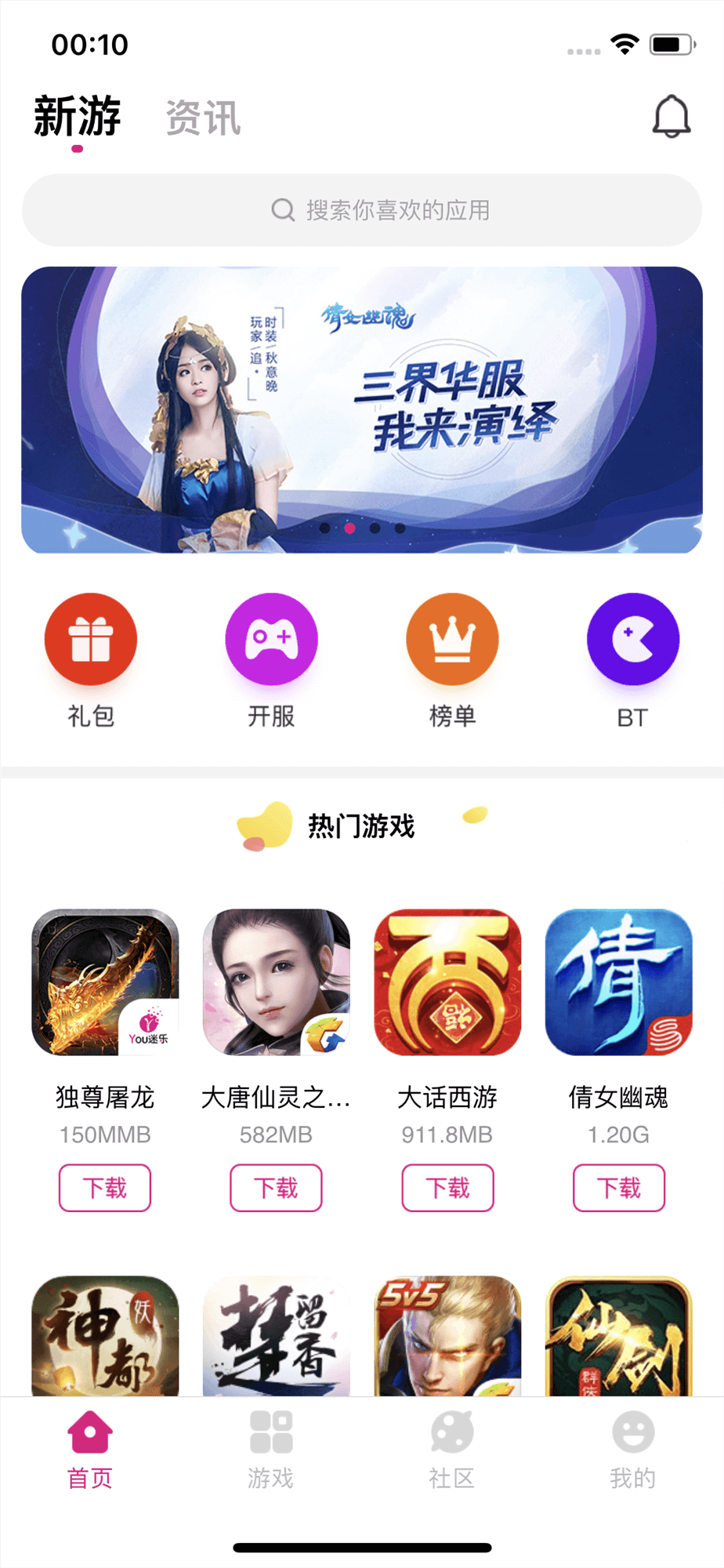
Task: Go to the 我的 tab
Action: 632,1449
